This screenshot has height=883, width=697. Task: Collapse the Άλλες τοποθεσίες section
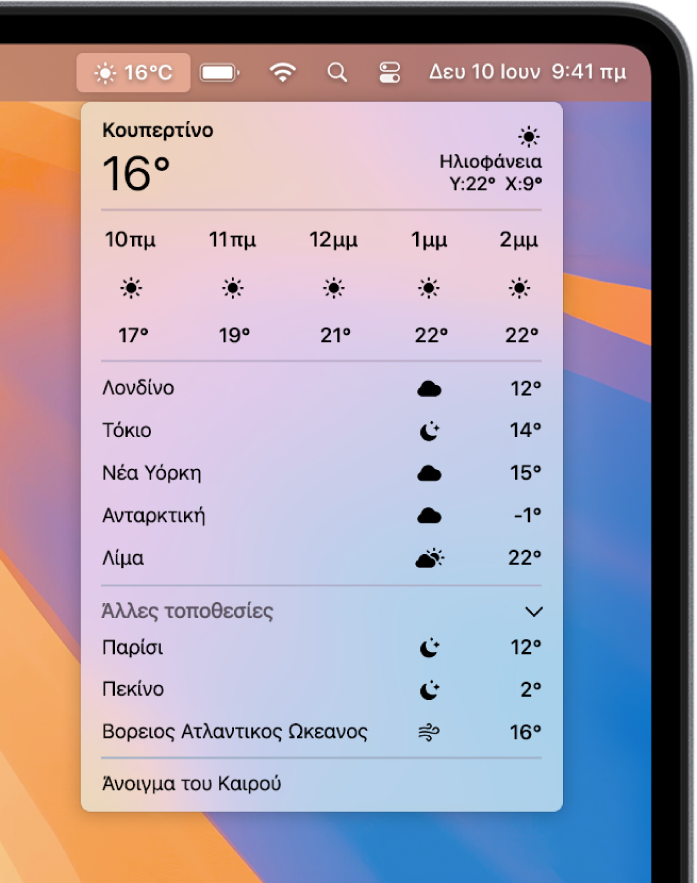(x=534, y=611)
